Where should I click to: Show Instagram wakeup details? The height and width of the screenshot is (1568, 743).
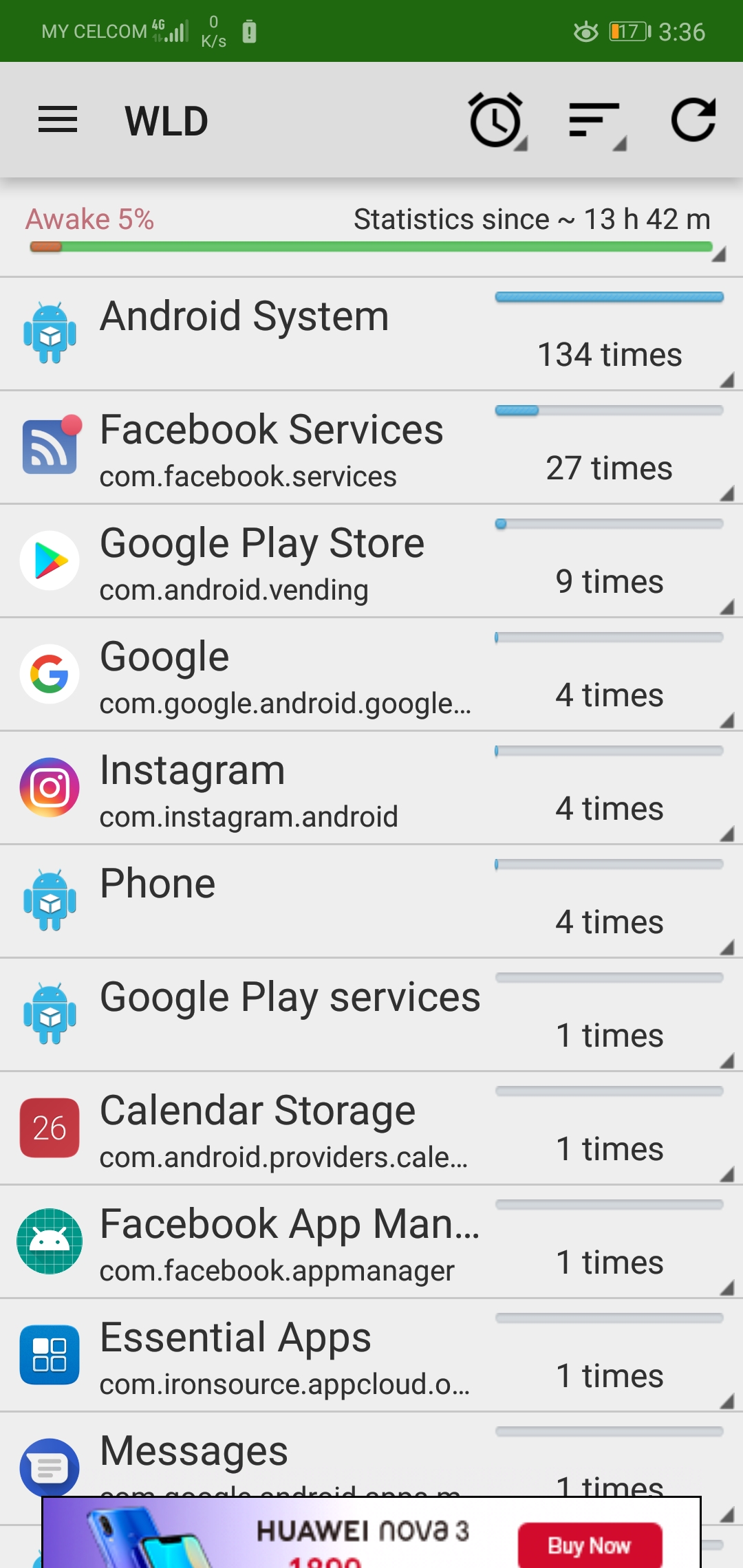pos(371,788)
